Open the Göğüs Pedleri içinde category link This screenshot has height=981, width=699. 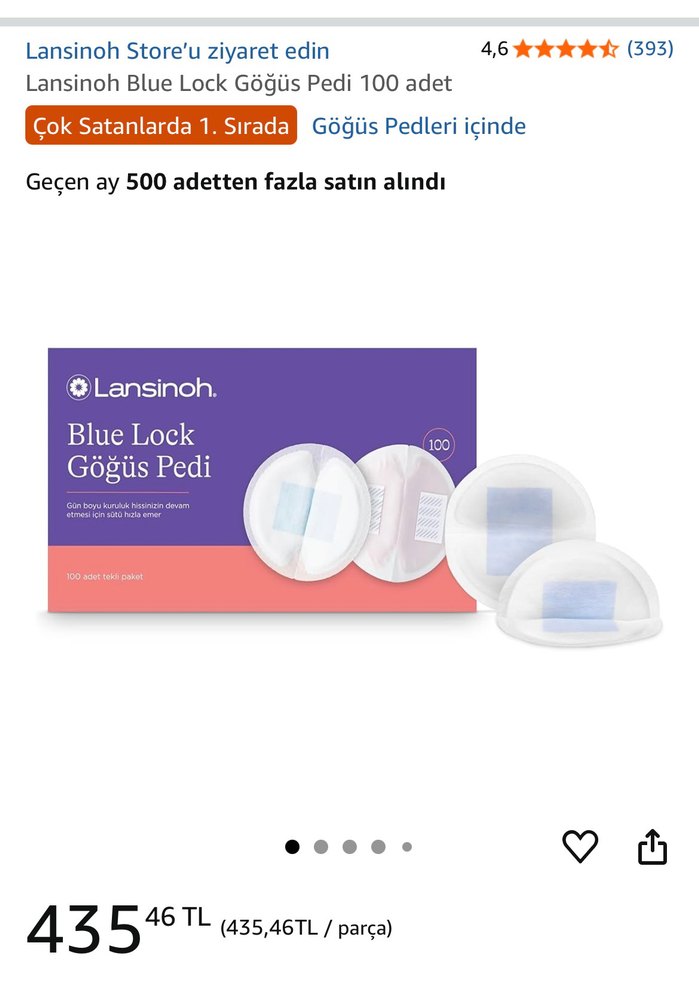tap(418, 126)
